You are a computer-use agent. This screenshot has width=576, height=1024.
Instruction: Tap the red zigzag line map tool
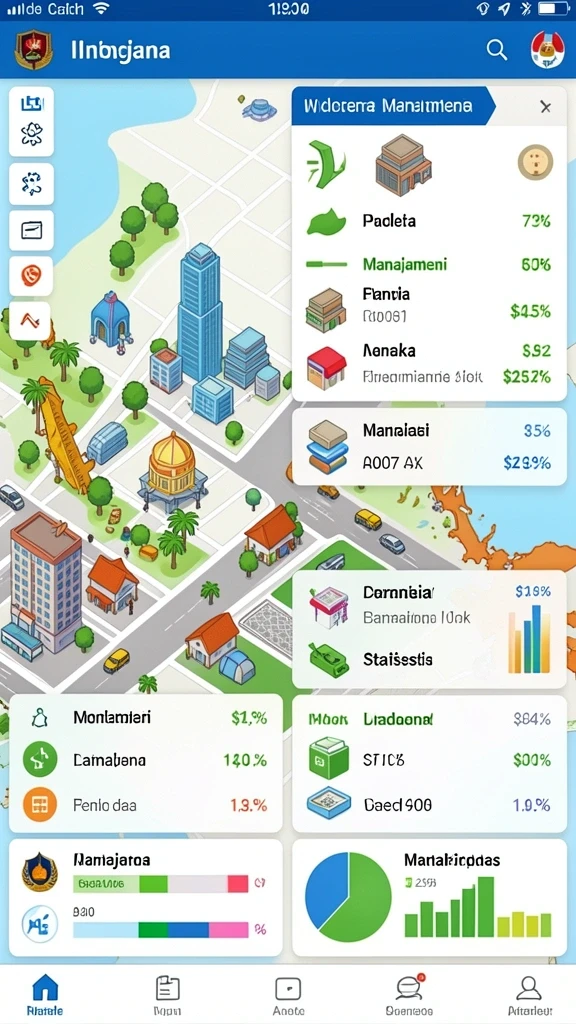(31, 321)
